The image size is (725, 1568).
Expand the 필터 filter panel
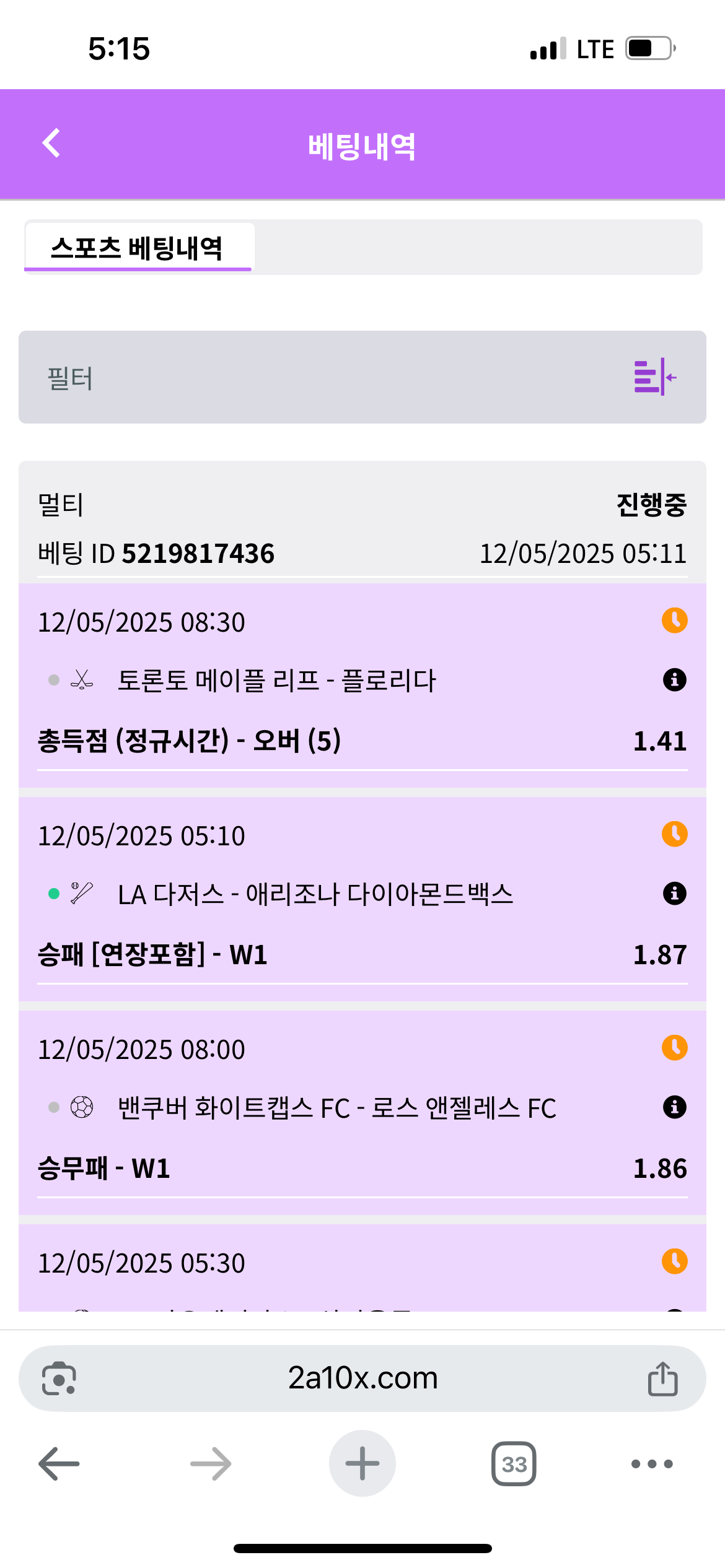pyautogui.click(x=654, y=377)
